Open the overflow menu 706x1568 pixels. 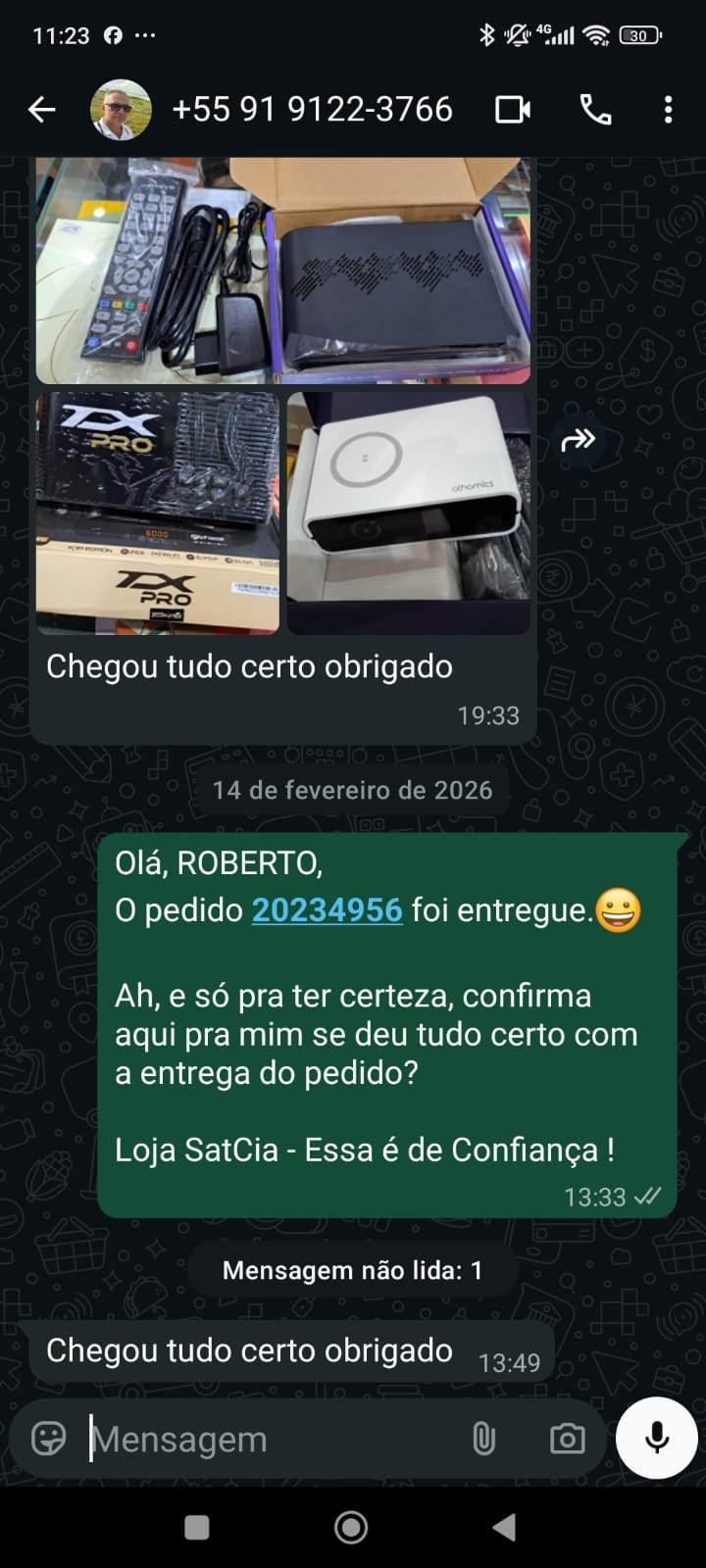(668, 110)
